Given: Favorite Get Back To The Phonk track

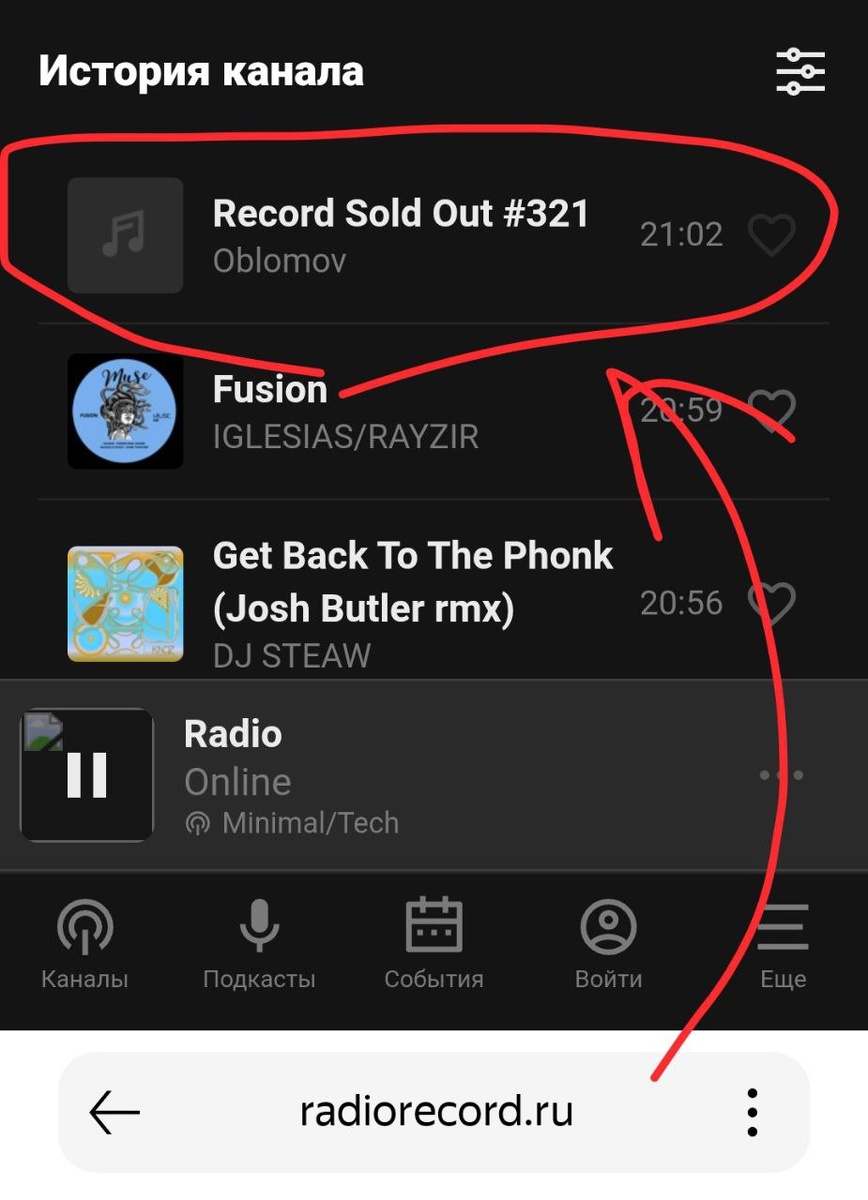Looking at the screenshot, I should tap(773, 600).
